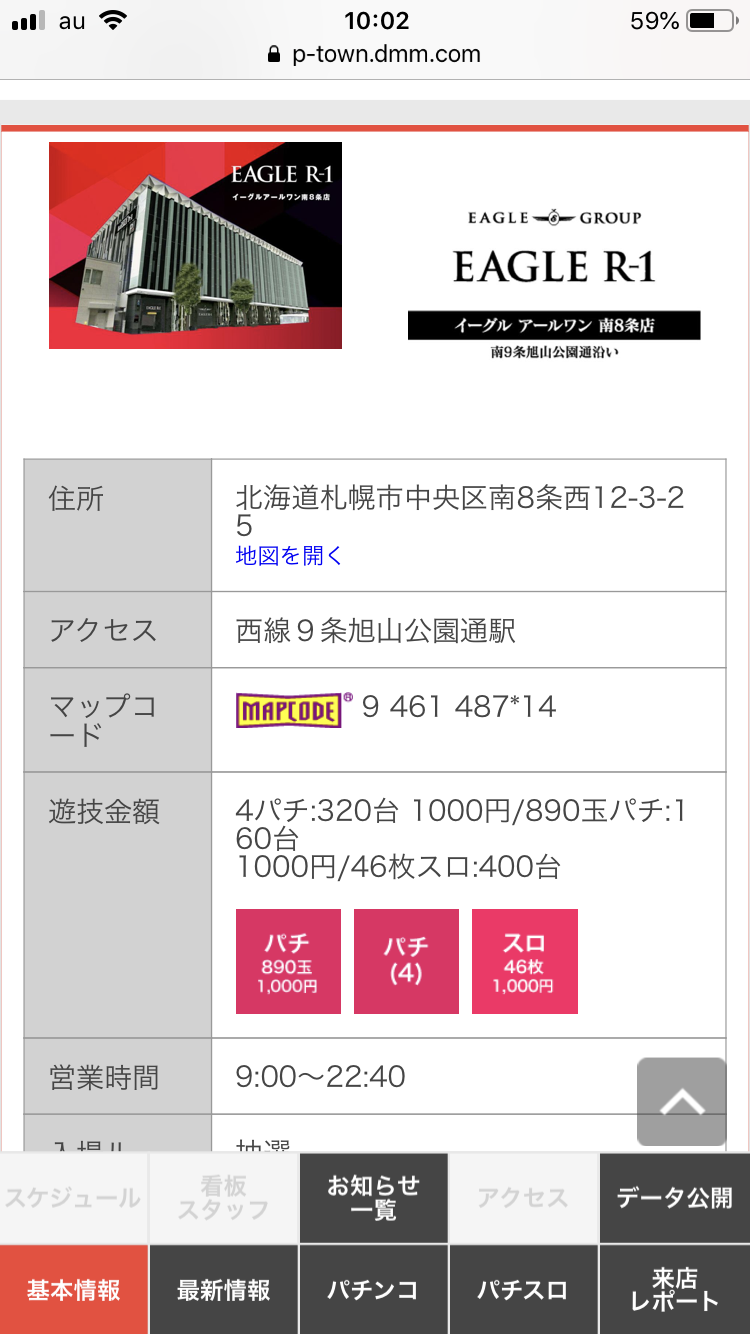Open the パチスロ tab
Viewport: 750px width, 1334px height.
(523, 1290)
